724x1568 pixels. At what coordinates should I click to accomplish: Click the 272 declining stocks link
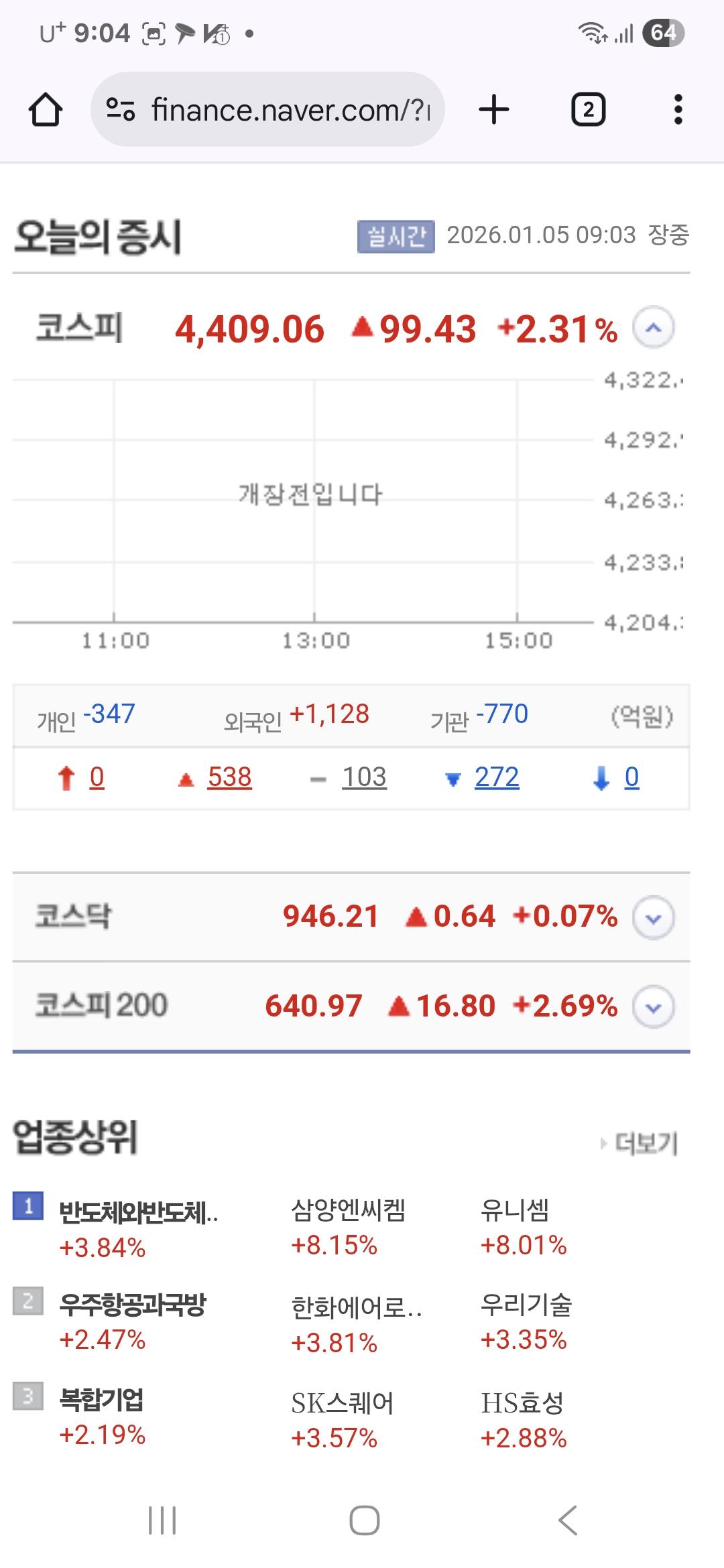(x=496, y=777)
